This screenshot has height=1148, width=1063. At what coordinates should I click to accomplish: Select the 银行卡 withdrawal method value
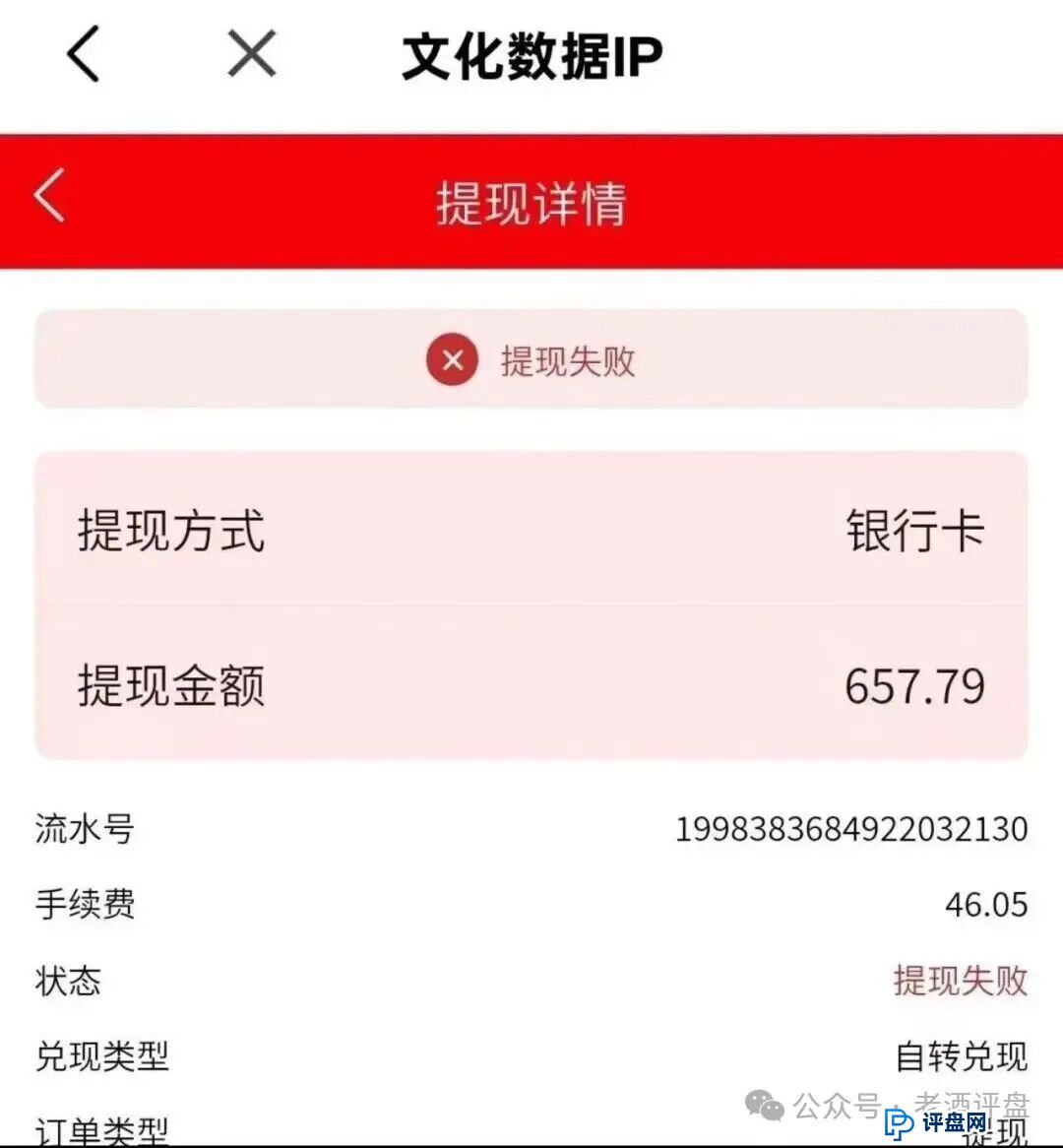pos(913,532)
